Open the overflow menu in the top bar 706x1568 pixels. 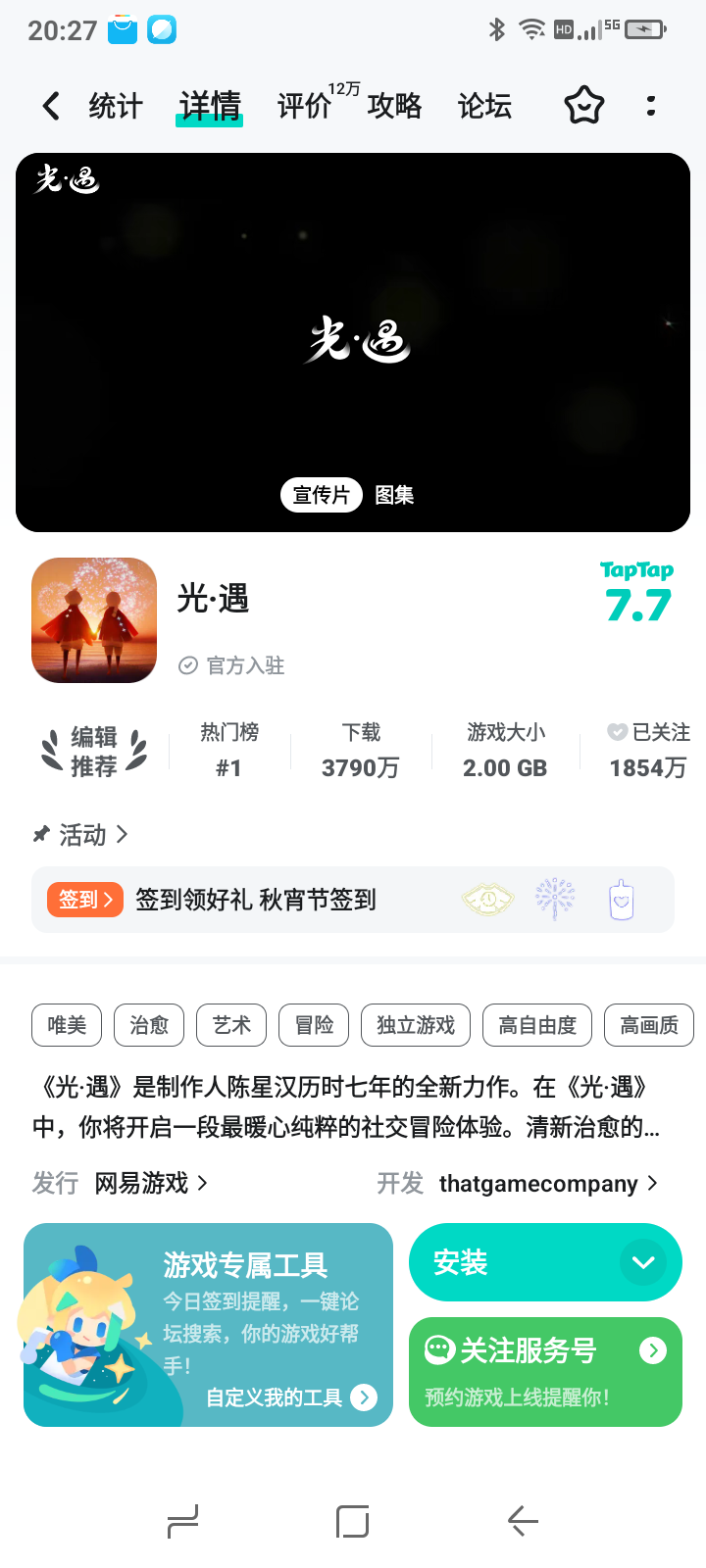point(651,106)
